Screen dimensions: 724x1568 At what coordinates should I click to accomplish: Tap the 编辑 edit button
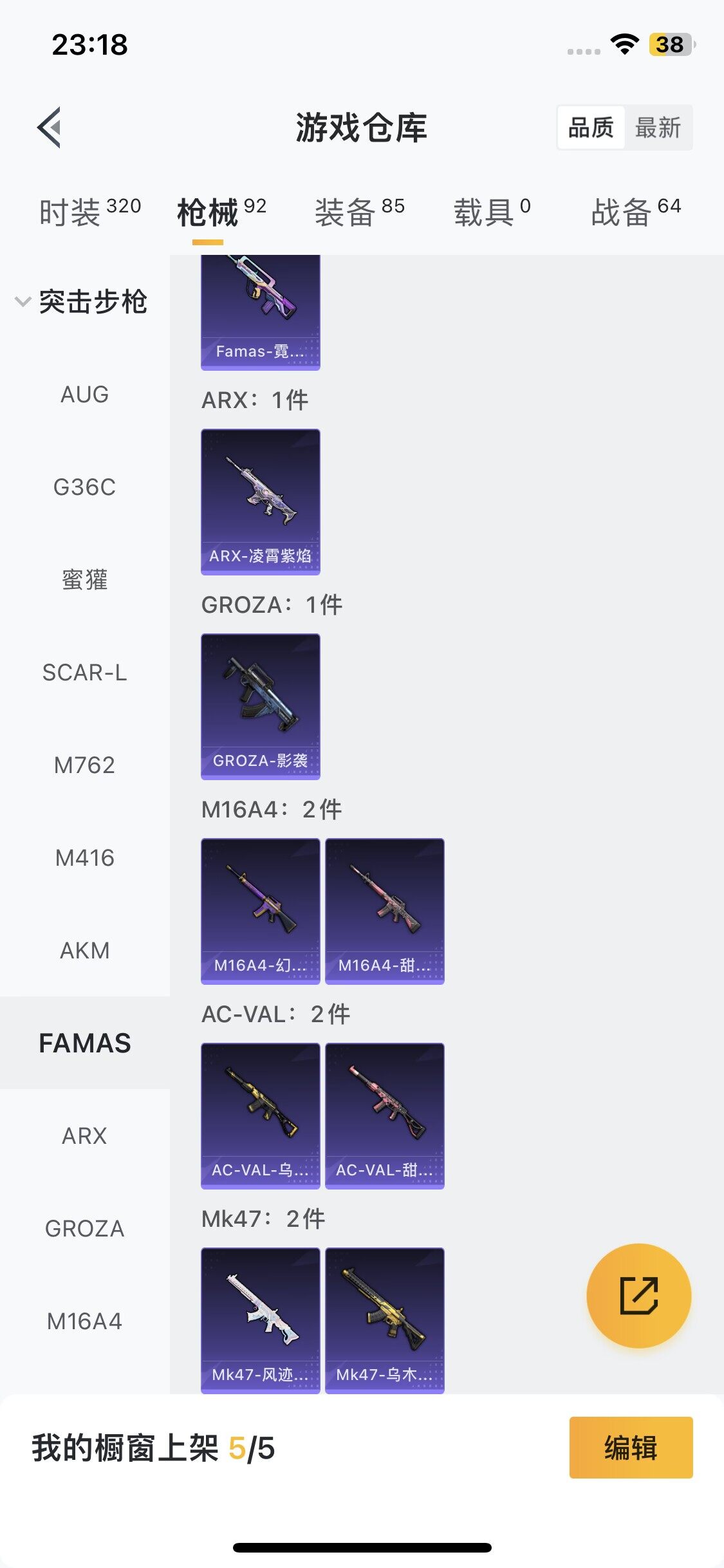click(x=631, y=1448)
